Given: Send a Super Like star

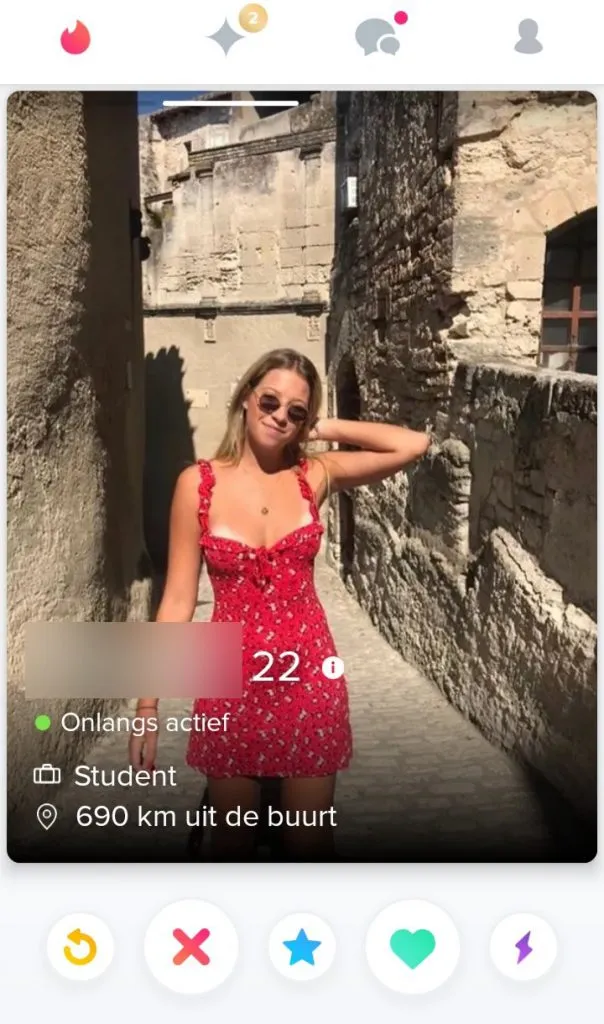Looking at the screenshot, I should coord(302,946).
